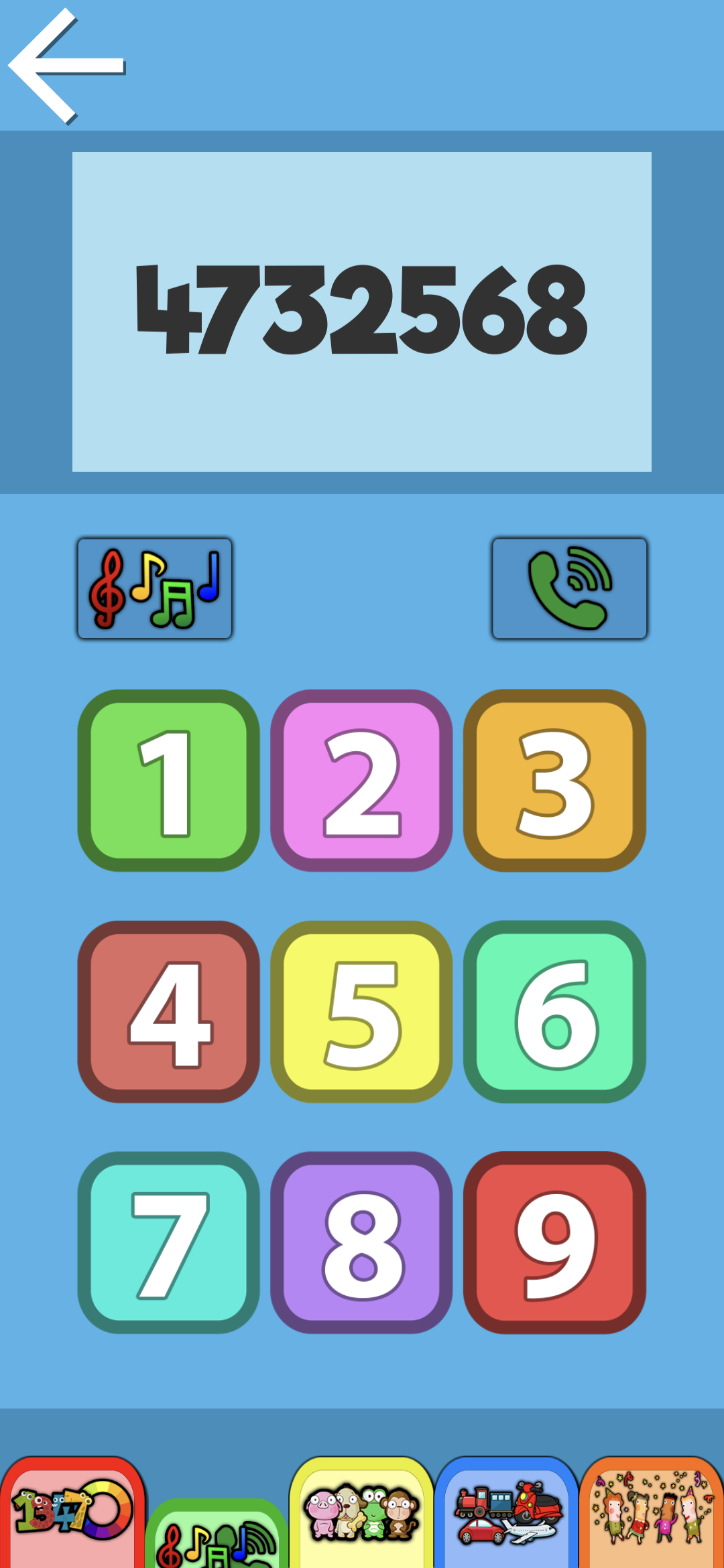Image resolution: width=724 pixels, height=1568 pixels.
Task: Switch to the numbers and colors tab
Action: 72,1514
